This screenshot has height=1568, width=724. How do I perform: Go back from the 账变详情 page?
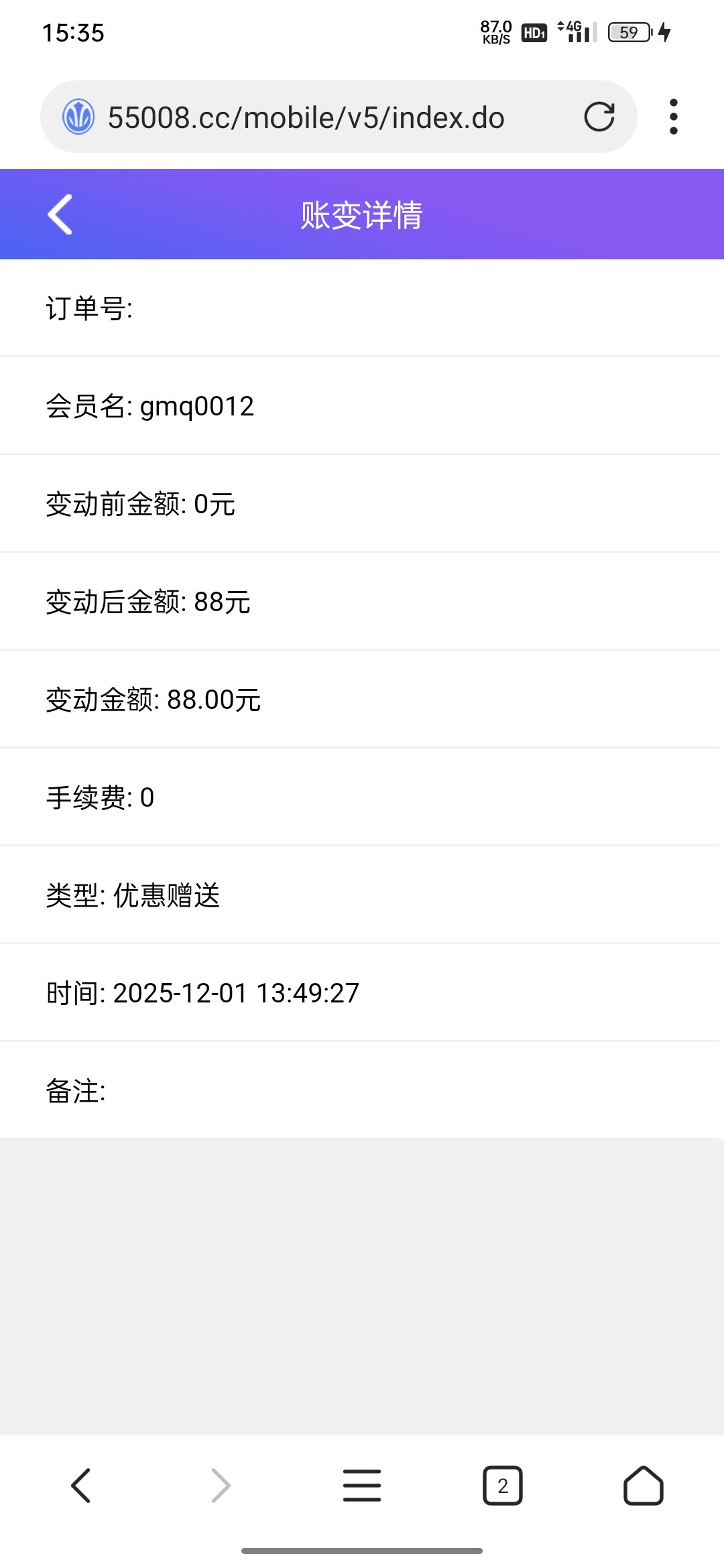click(x=60, y=214)
